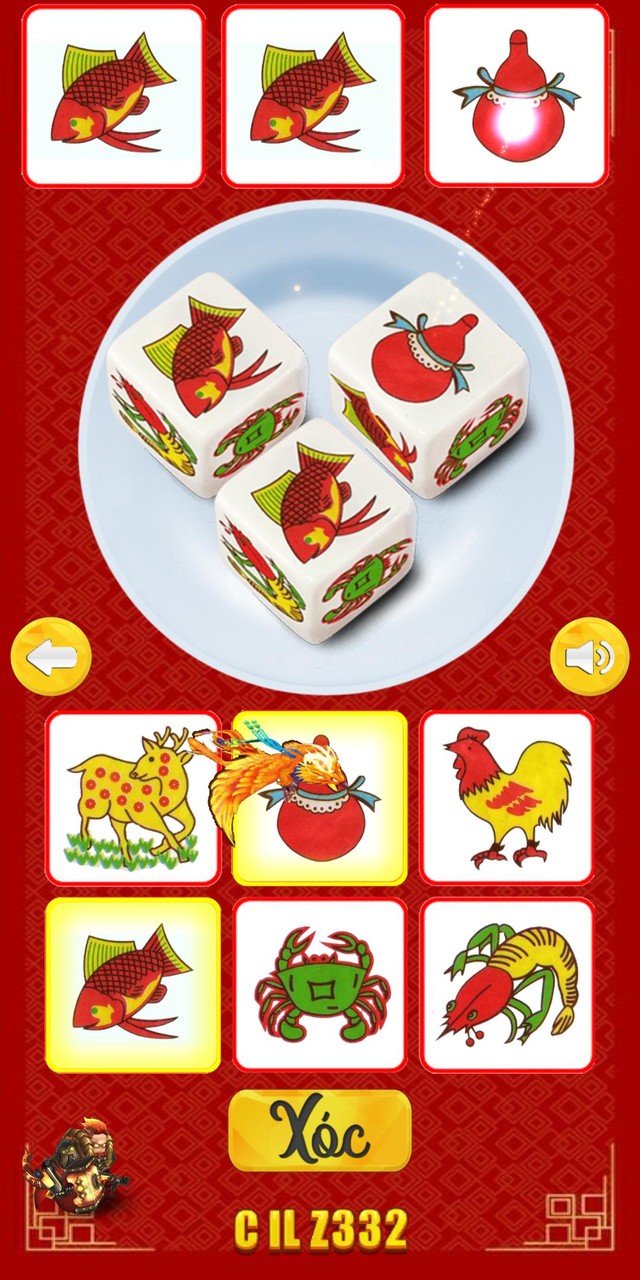Select the gourd betting tile
This screenshot has height=1280, width=640.
[x=320, y=798]
